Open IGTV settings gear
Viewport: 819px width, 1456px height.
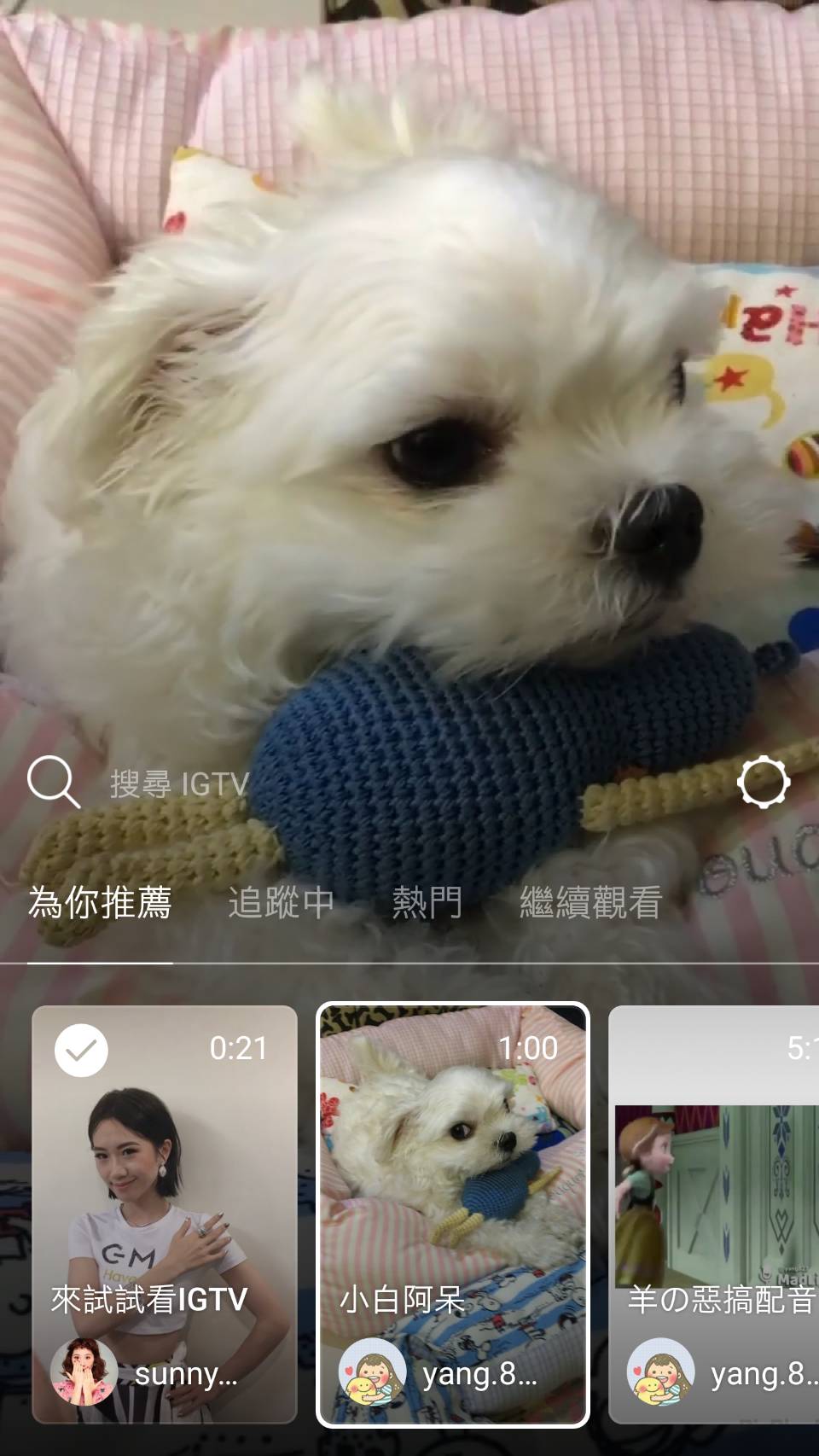(x=763, y=782)
